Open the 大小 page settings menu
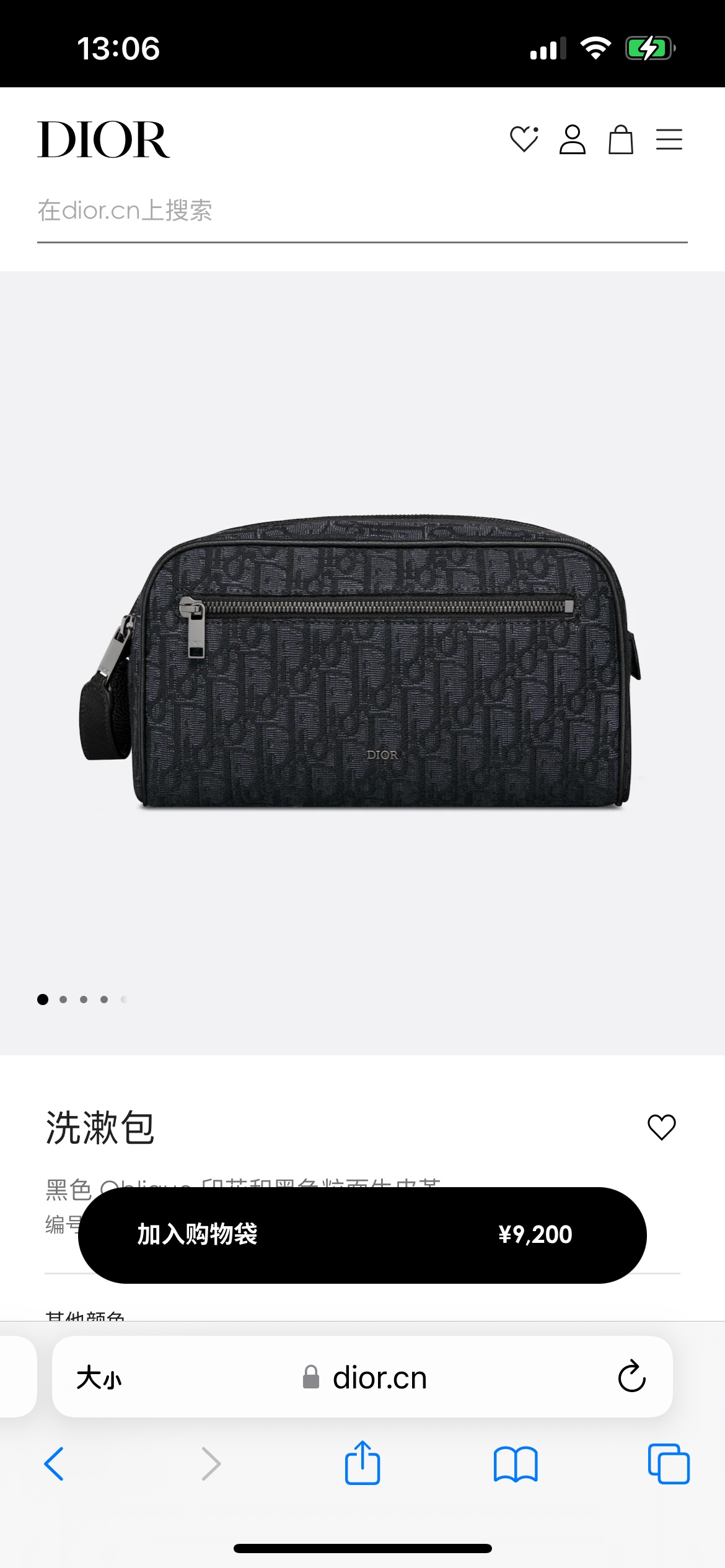The image size is (725, 1568). [99, 1378]
